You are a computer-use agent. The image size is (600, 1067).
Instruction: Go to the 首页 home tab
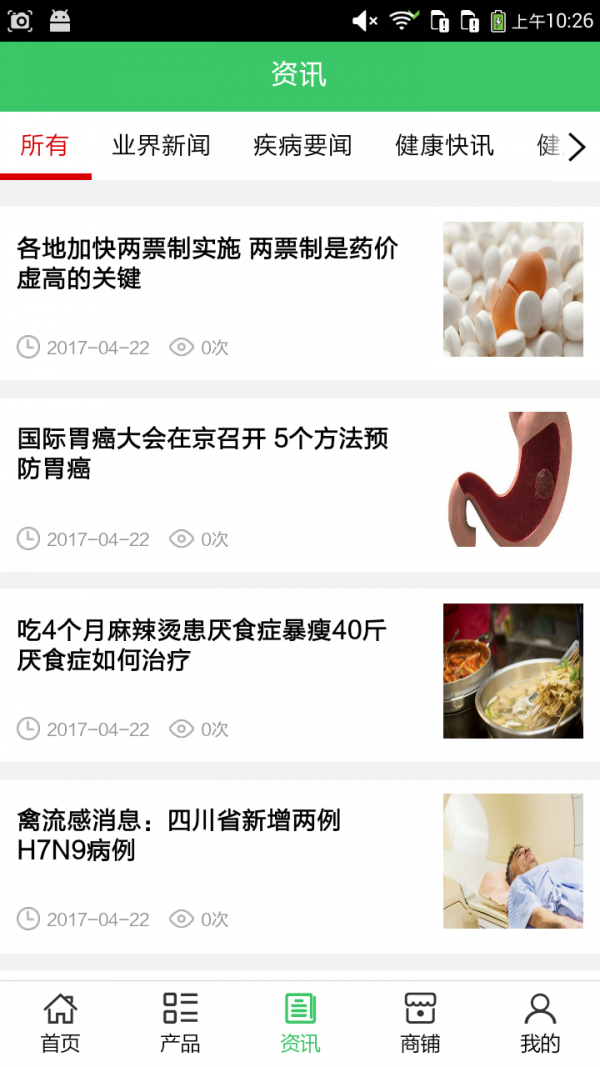click(60, 1023)
